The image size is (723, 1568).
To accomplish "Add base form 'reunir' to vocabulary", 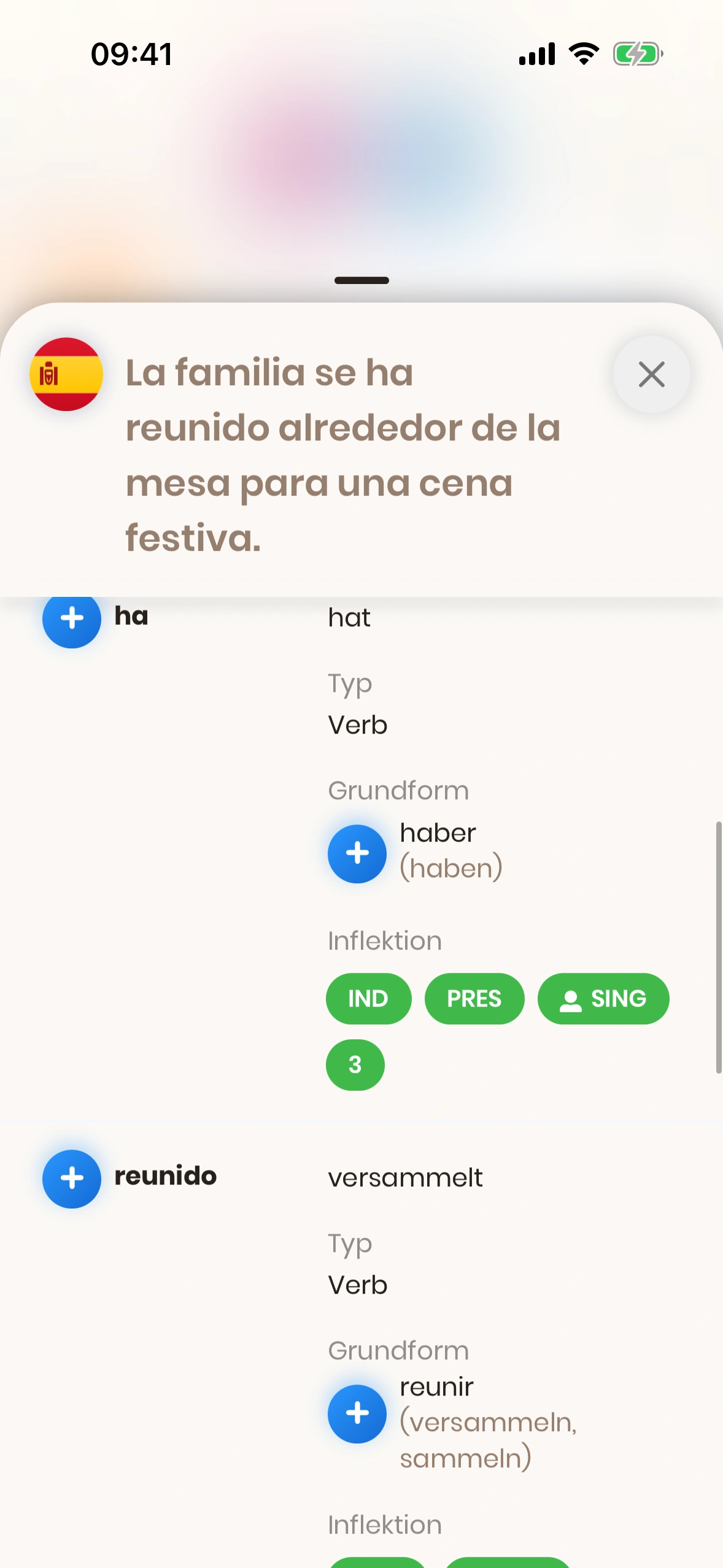I will 357,1413.
